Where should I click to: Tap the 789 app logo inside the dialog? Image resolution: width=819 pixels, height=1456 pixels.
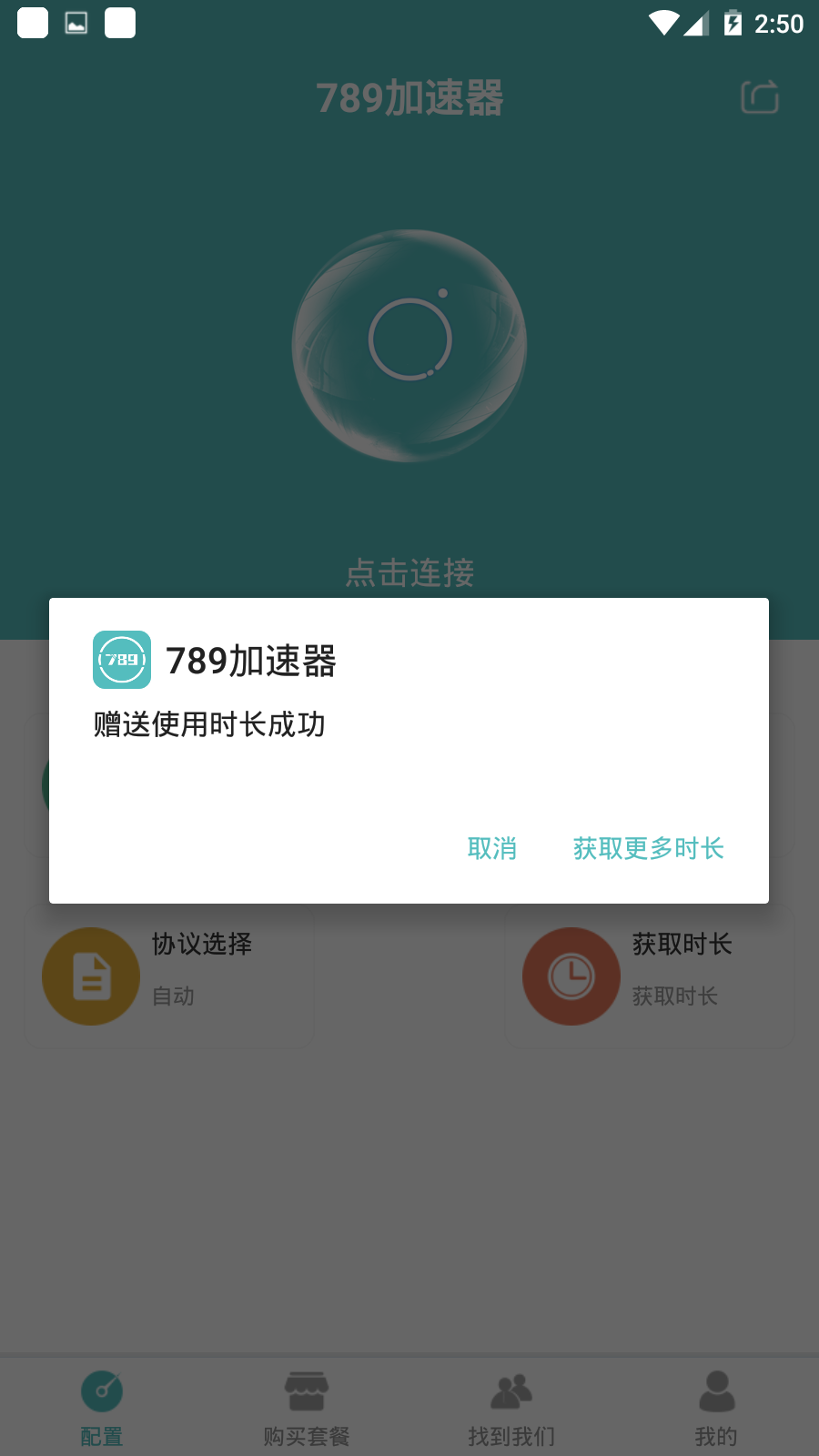[121, 662]
